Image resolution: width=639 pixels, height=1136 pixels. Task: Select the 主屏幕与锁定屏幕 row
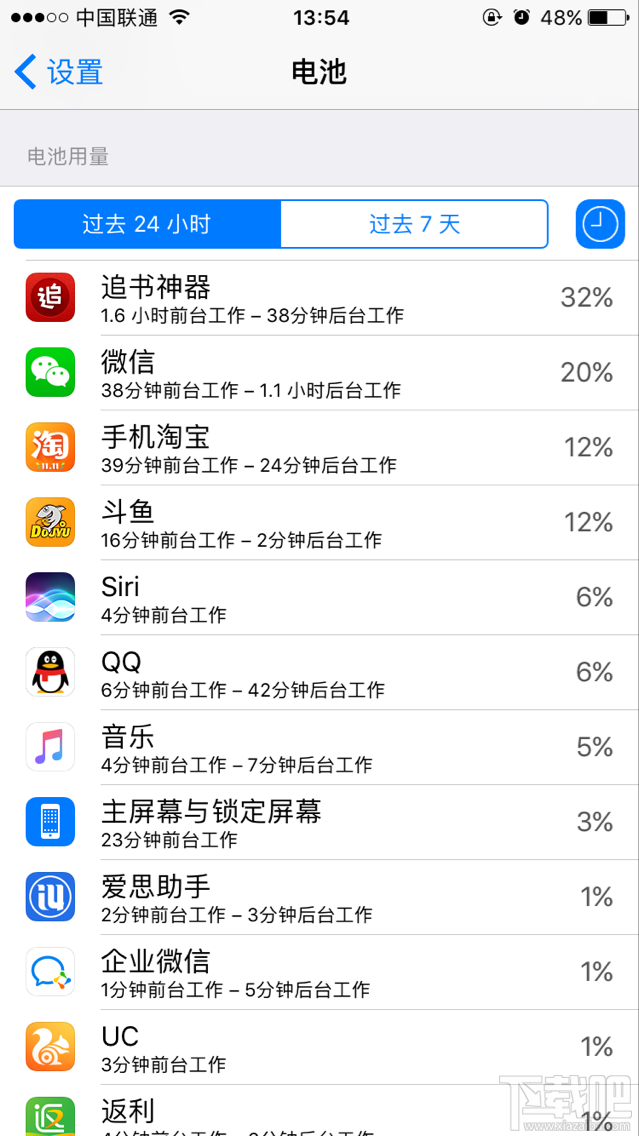coord(320,823)
